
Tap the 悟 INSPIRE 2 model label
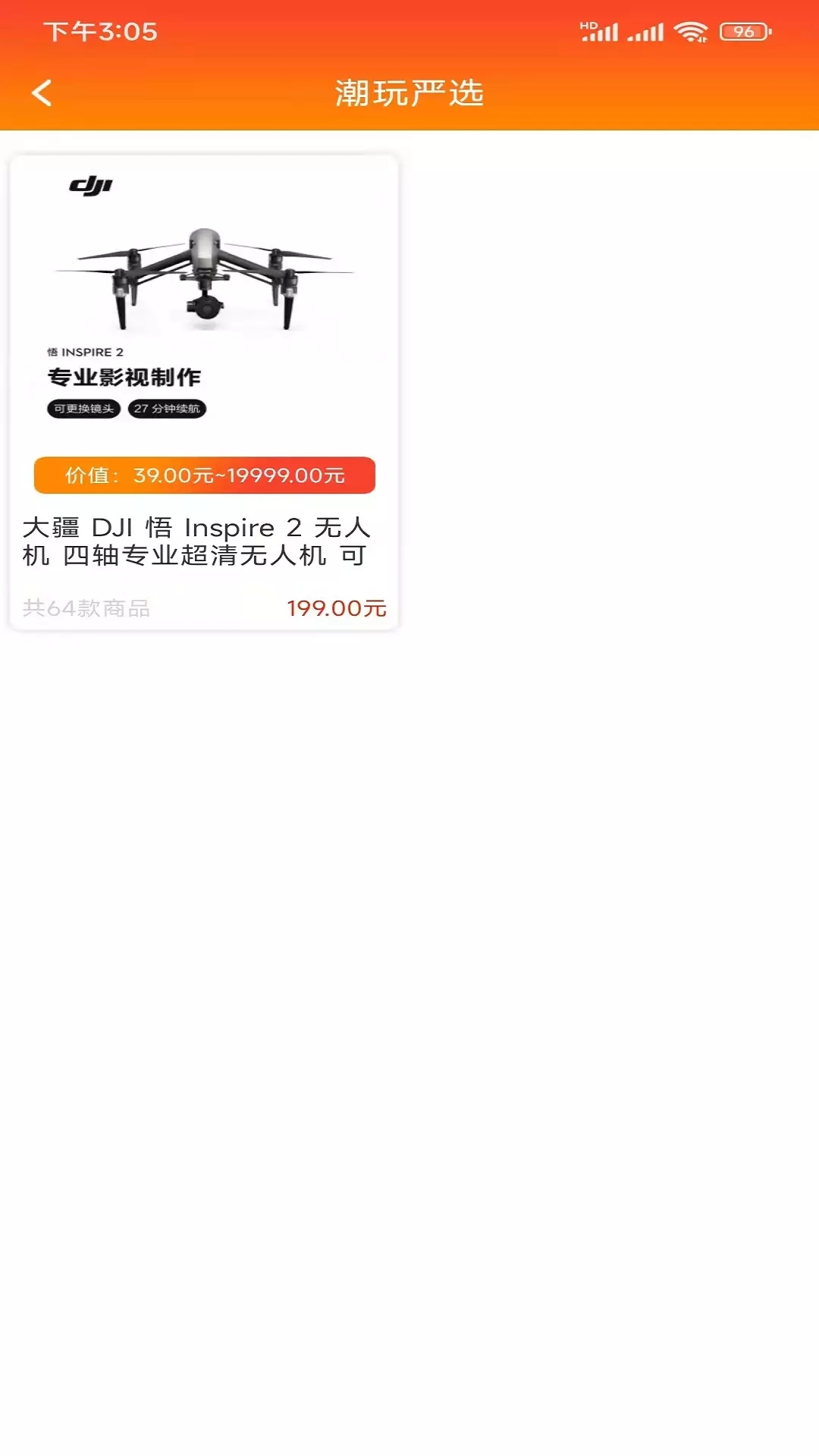tap(86, 350)
